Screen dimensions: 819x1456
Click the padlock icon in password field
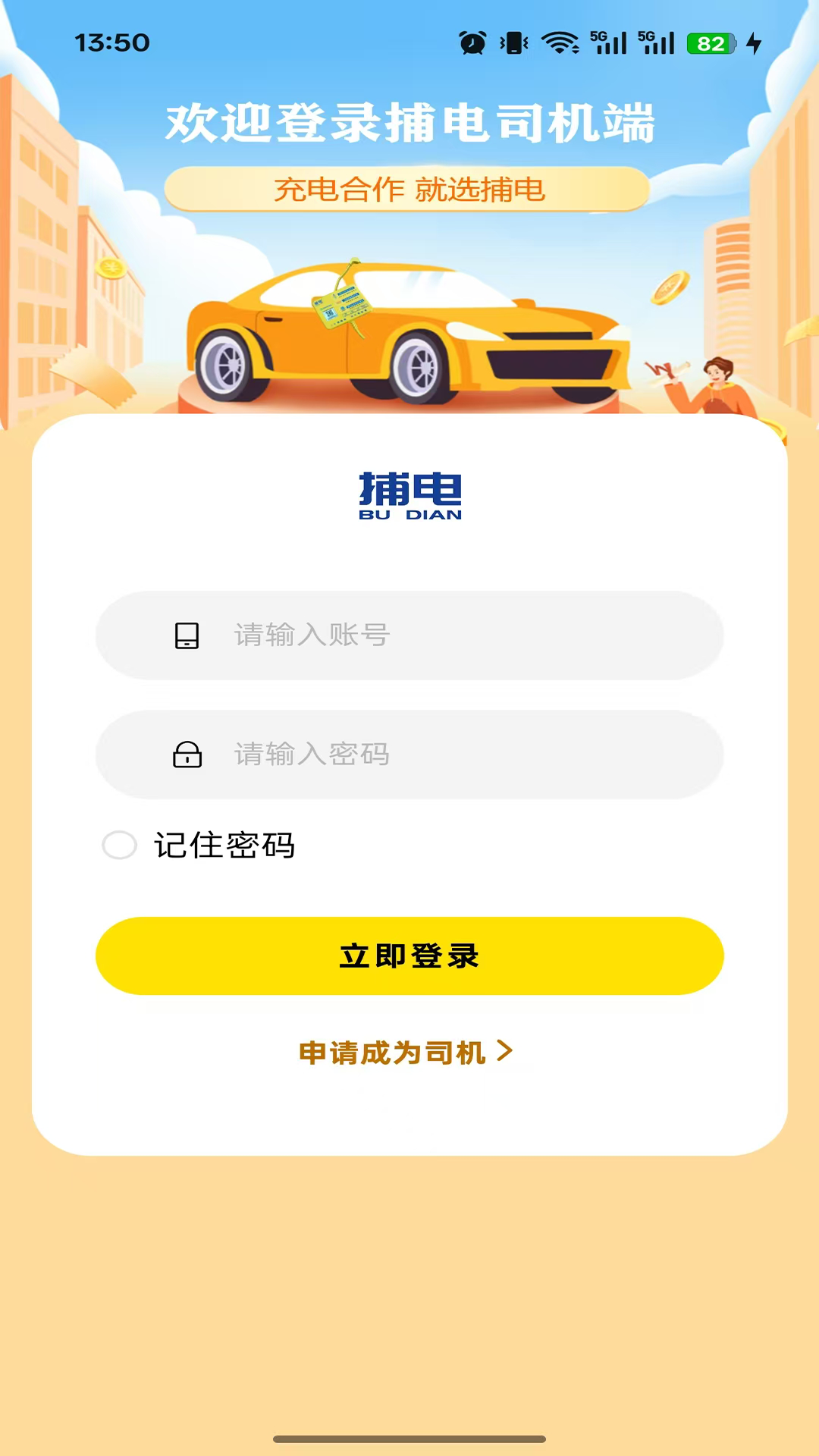[x=187, y=755]
